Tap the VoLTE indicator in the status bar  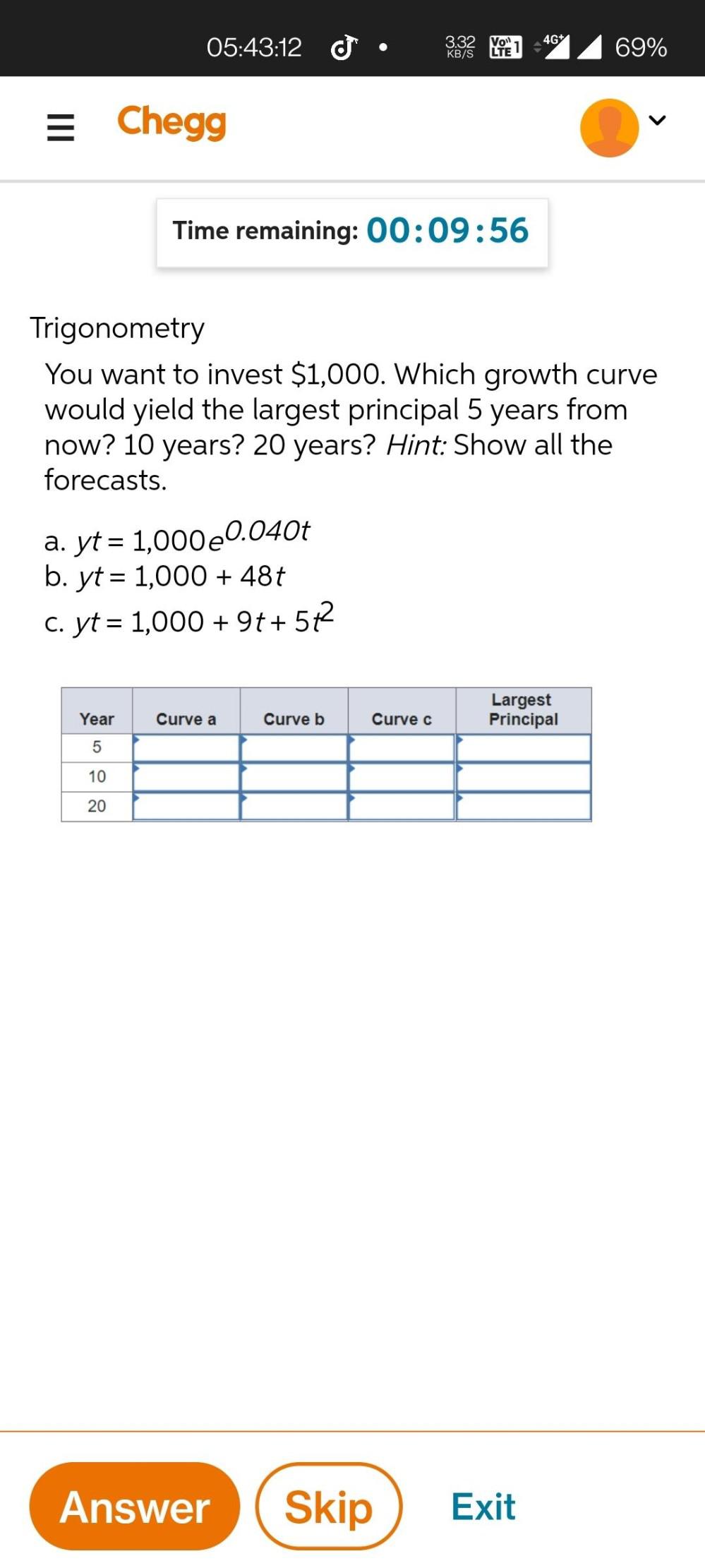[x=505, y=47]
